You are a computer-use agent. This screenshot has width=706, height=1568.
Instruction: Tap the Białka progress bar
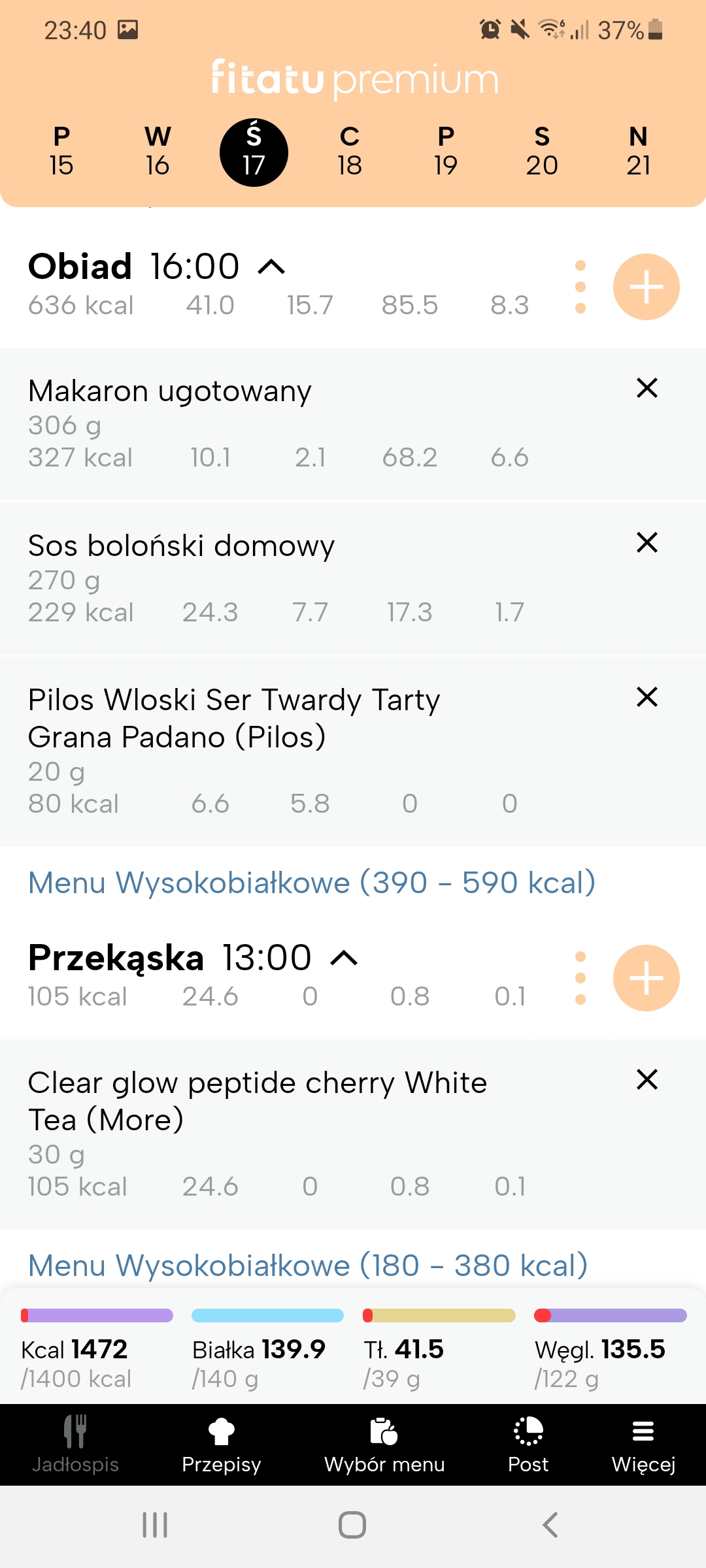267,1316
